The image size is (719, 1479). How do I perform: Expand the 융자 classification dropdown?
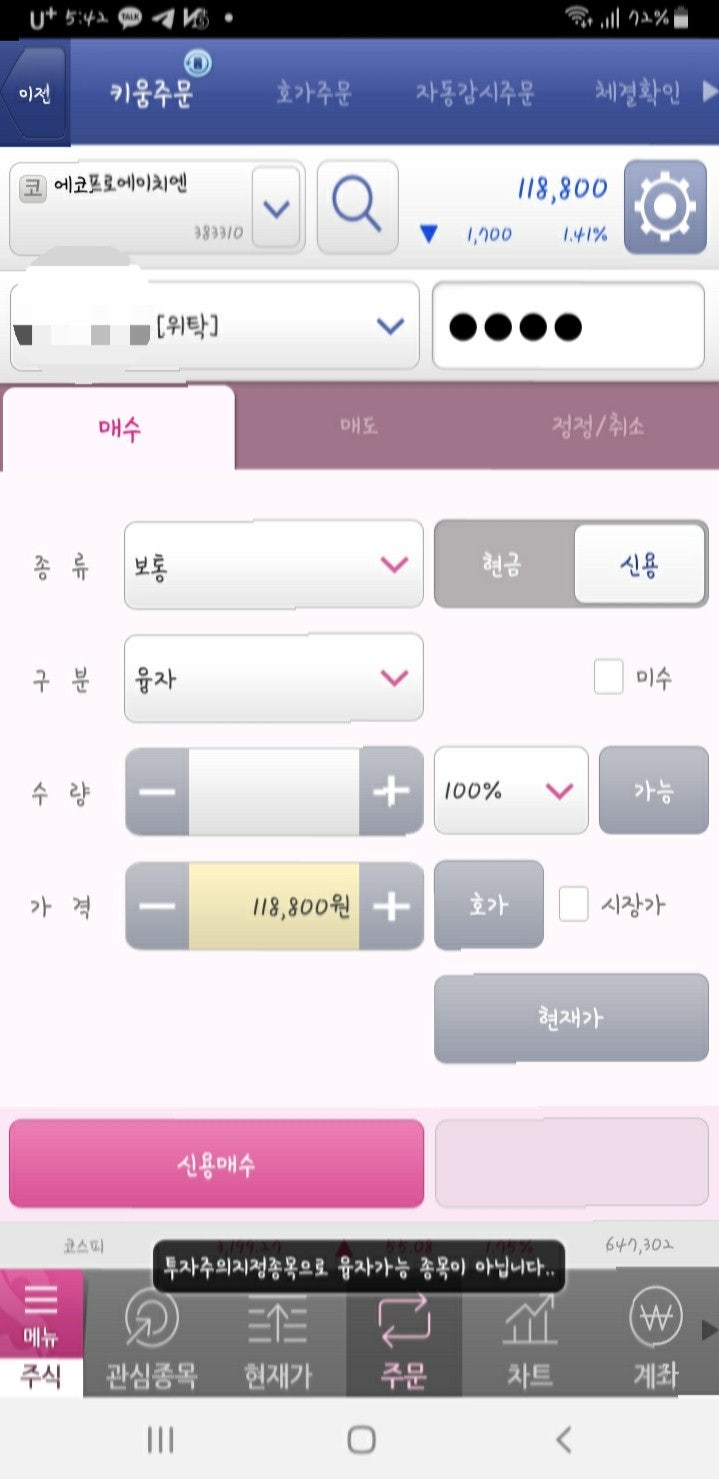tap(273, 678)
